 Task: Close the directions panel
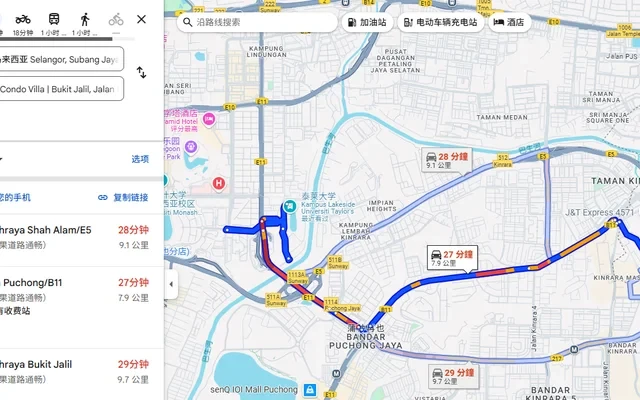point(141,19)
